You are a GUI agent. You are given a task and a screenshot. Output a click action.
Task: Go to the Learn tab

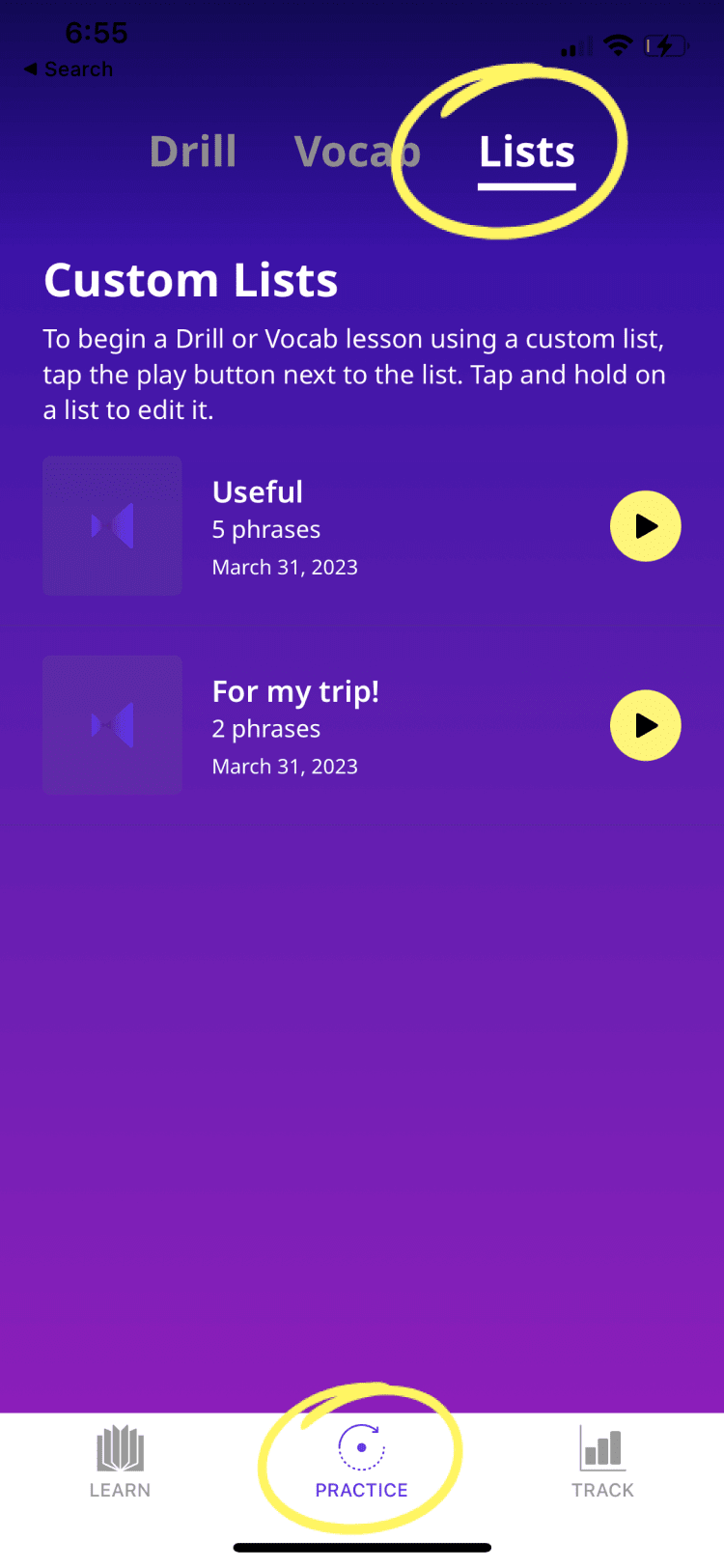(x=120, y=1462)
